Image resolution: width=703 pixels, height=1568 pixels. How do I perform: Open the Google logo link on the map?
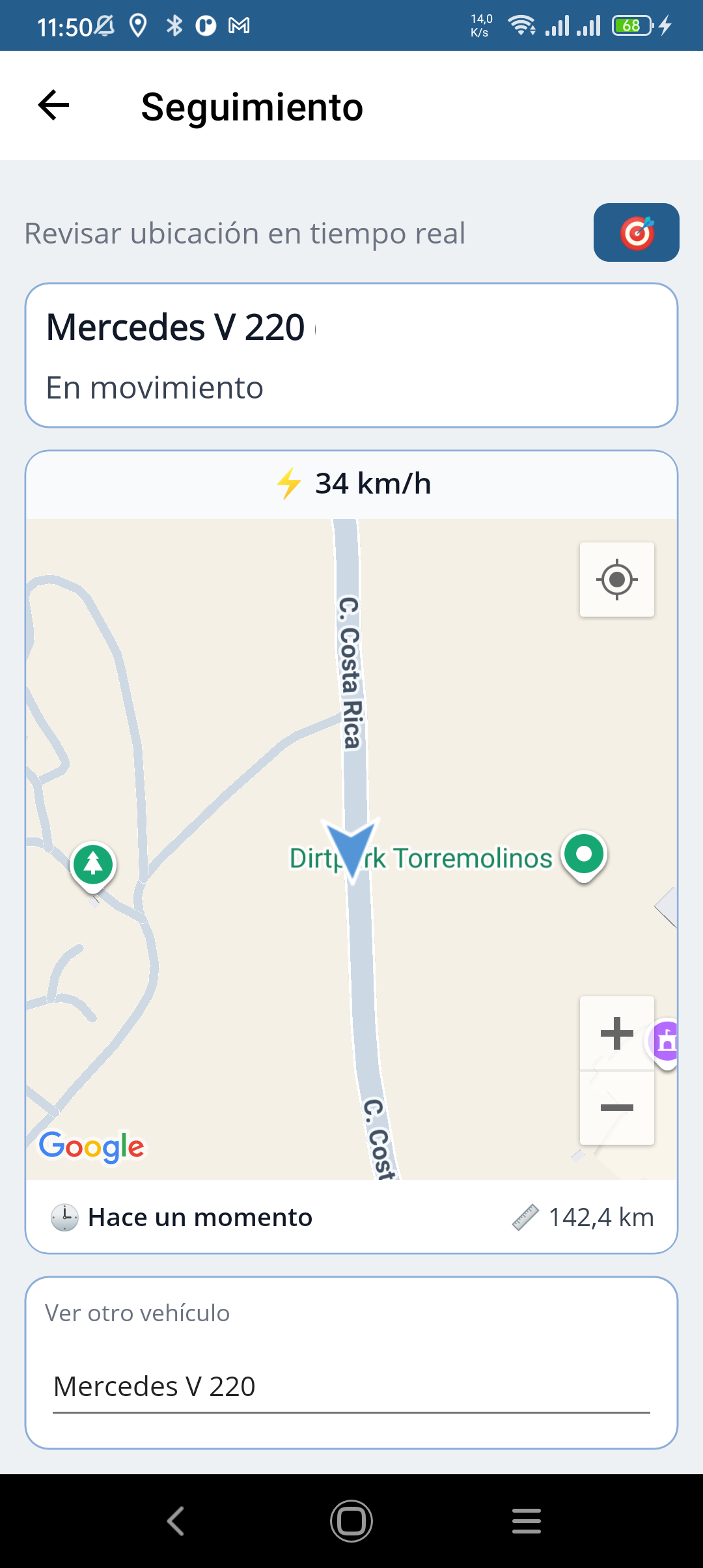92,1147
